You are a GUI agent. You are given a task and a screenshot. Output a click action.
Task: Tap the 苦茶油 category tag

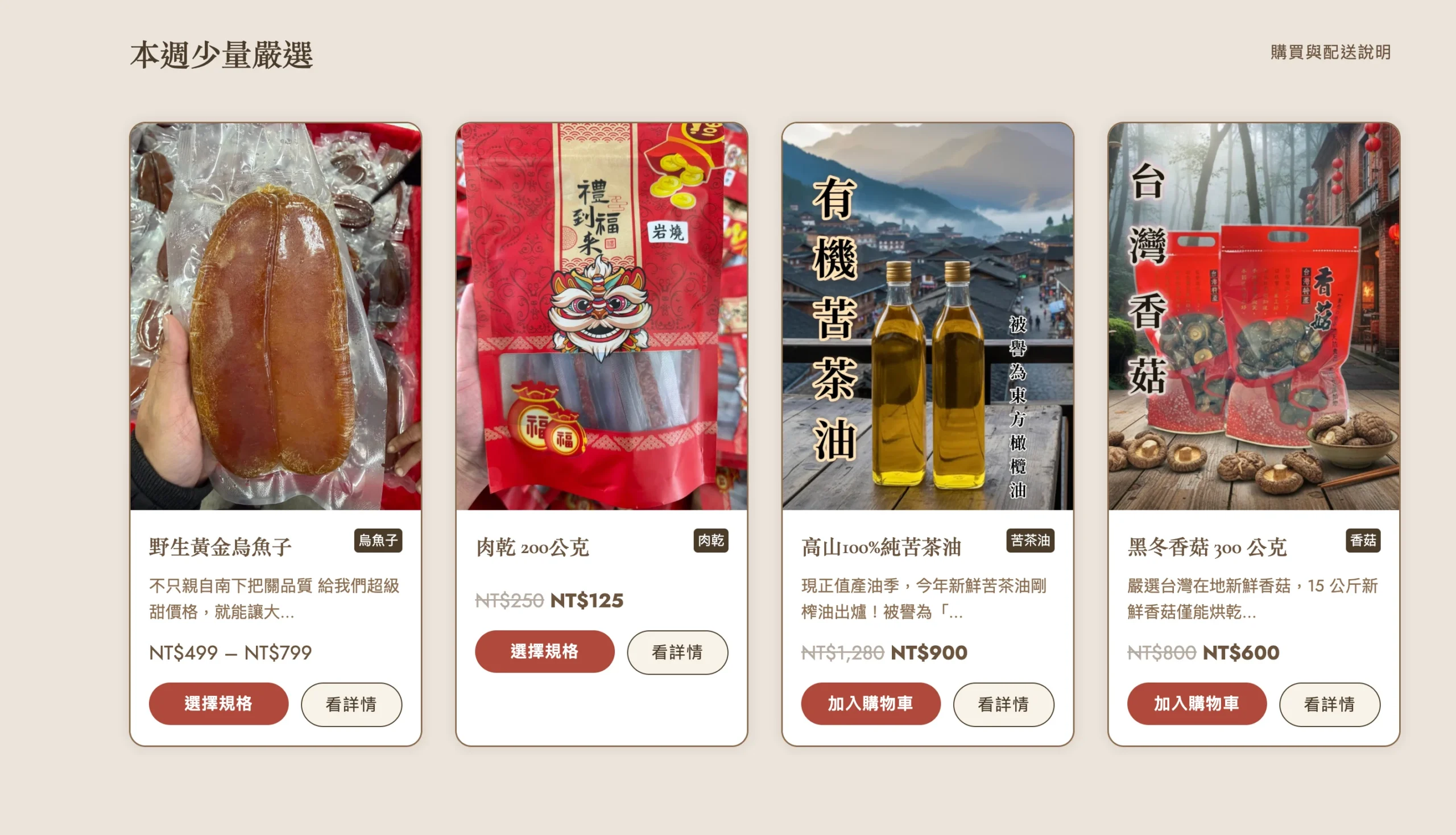[1030, 540]
